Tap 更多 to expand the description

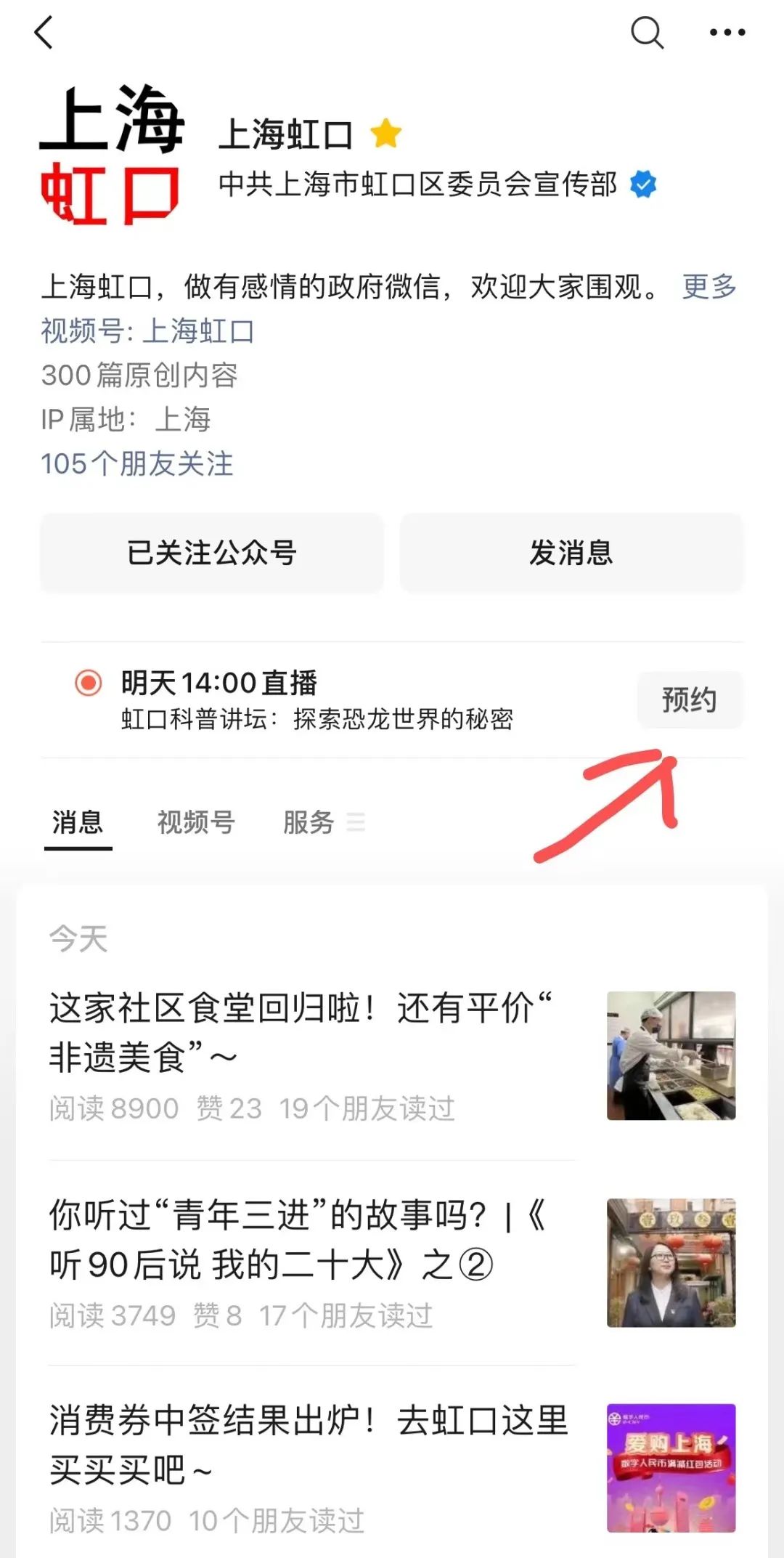pyautogui.click(x=709, y=286)
